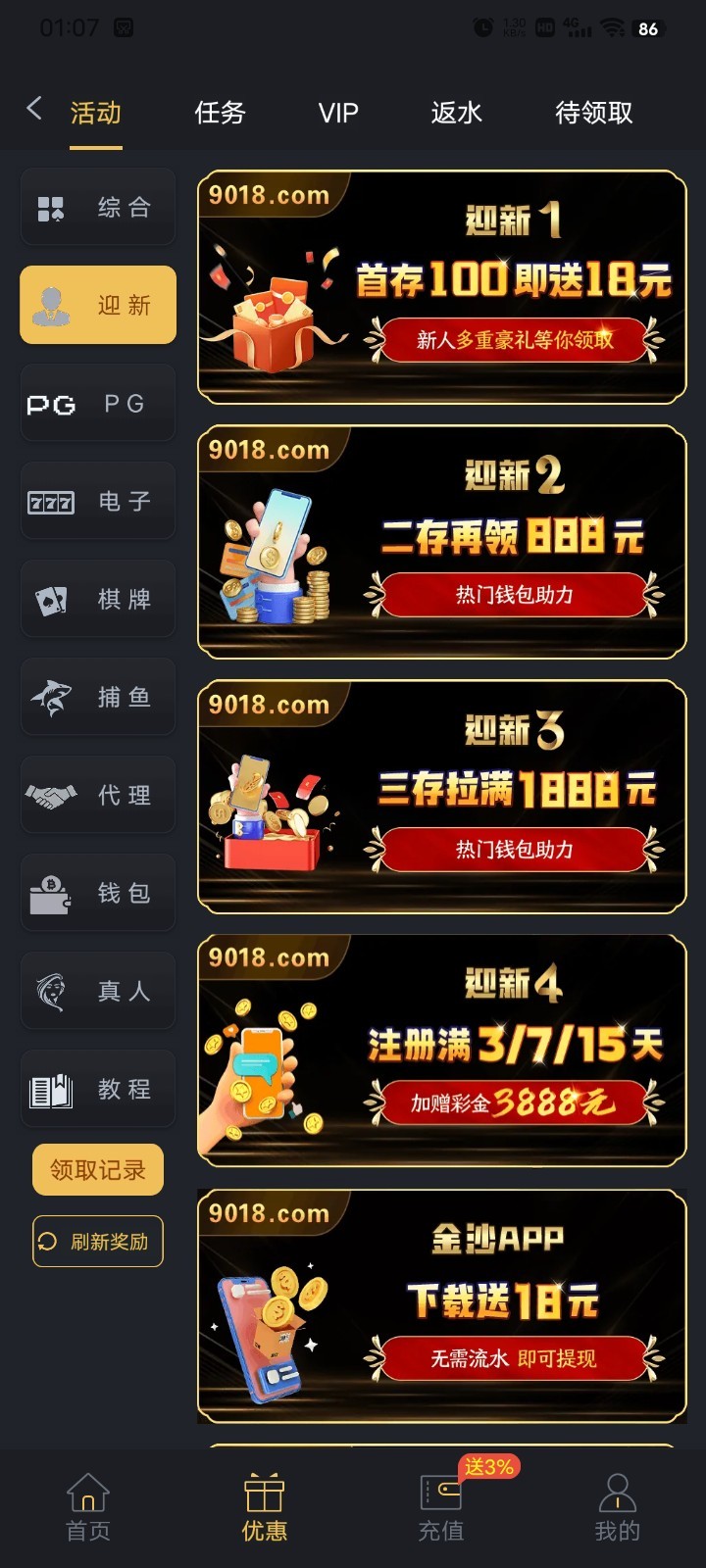706x1568 pixels.
Task: Select the 综合 category
Action: (x=98, y=207)
